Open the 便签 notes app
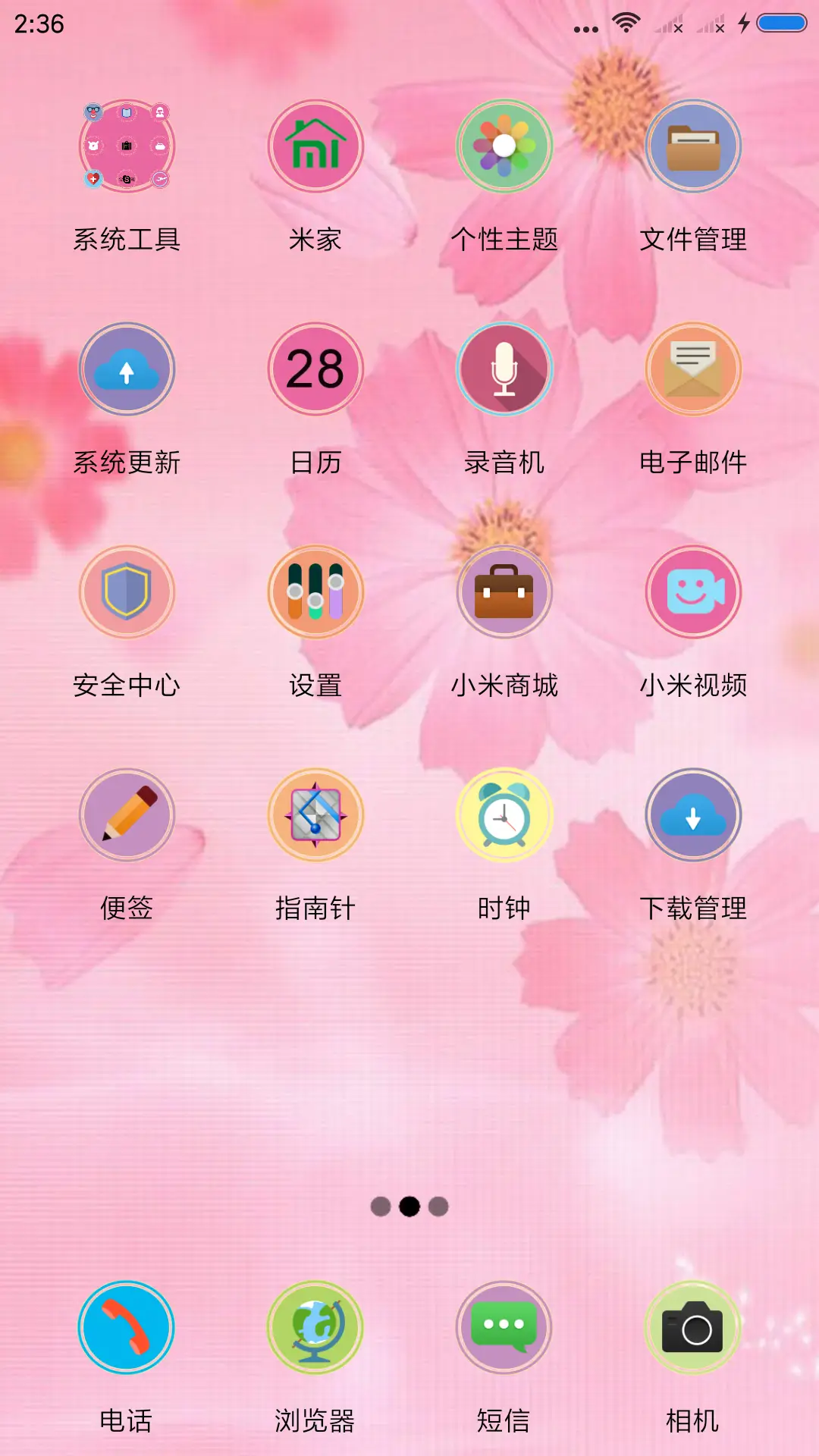The height and width of the screenshot is (1456, 819). [x=127, y=814]
